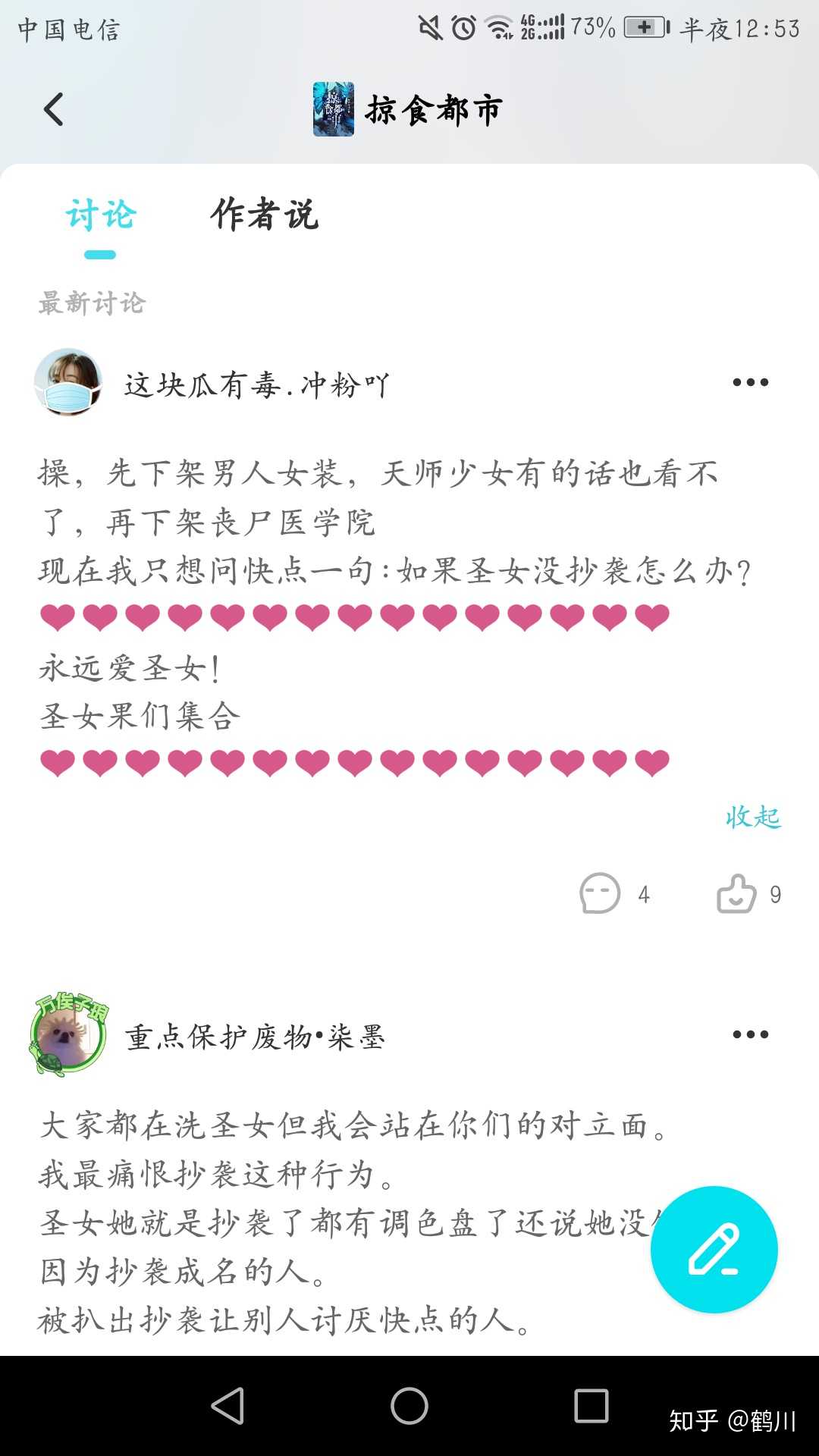819x1456 pixels.
Task: Open the recent apps view
Action: (x=591, y=1406)
